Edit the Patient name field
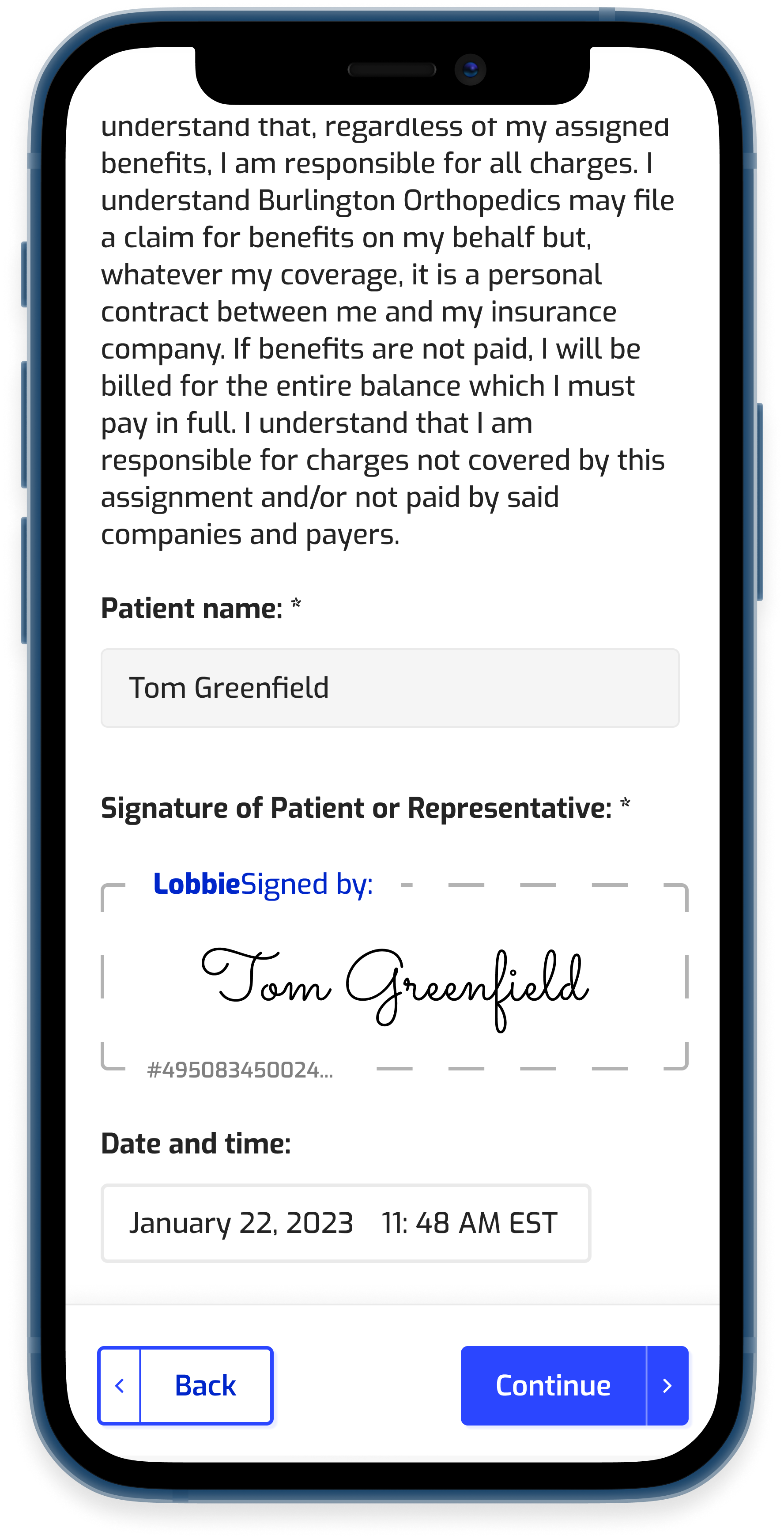784x1539 pixels. (x=389, y=688)
